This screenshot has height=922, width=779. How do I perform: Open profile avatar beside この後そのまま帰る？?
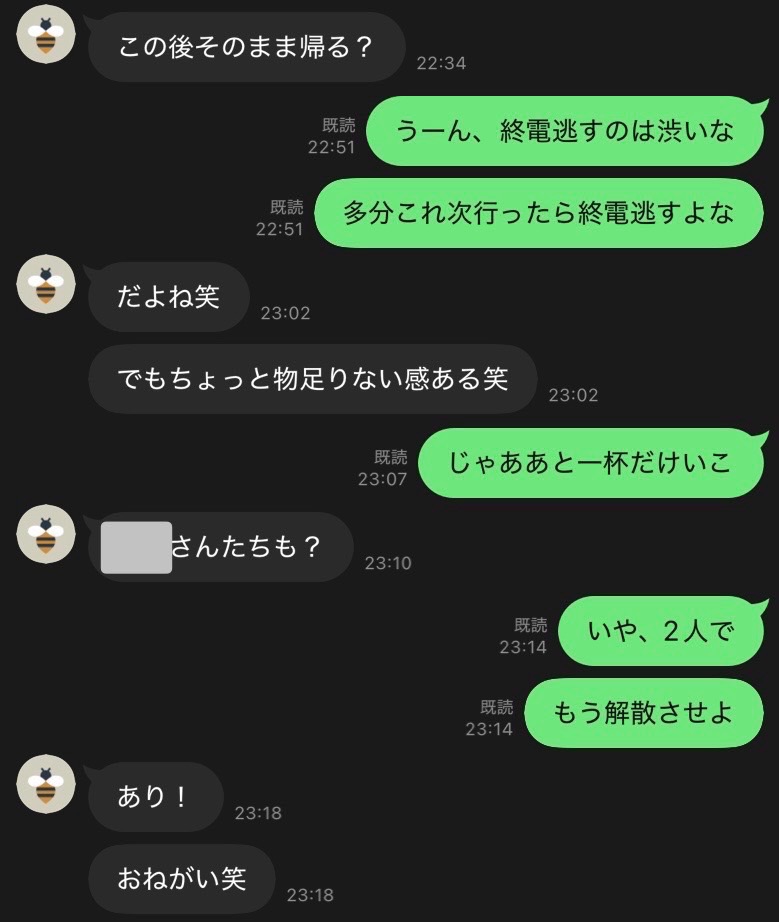click(46, 34)
